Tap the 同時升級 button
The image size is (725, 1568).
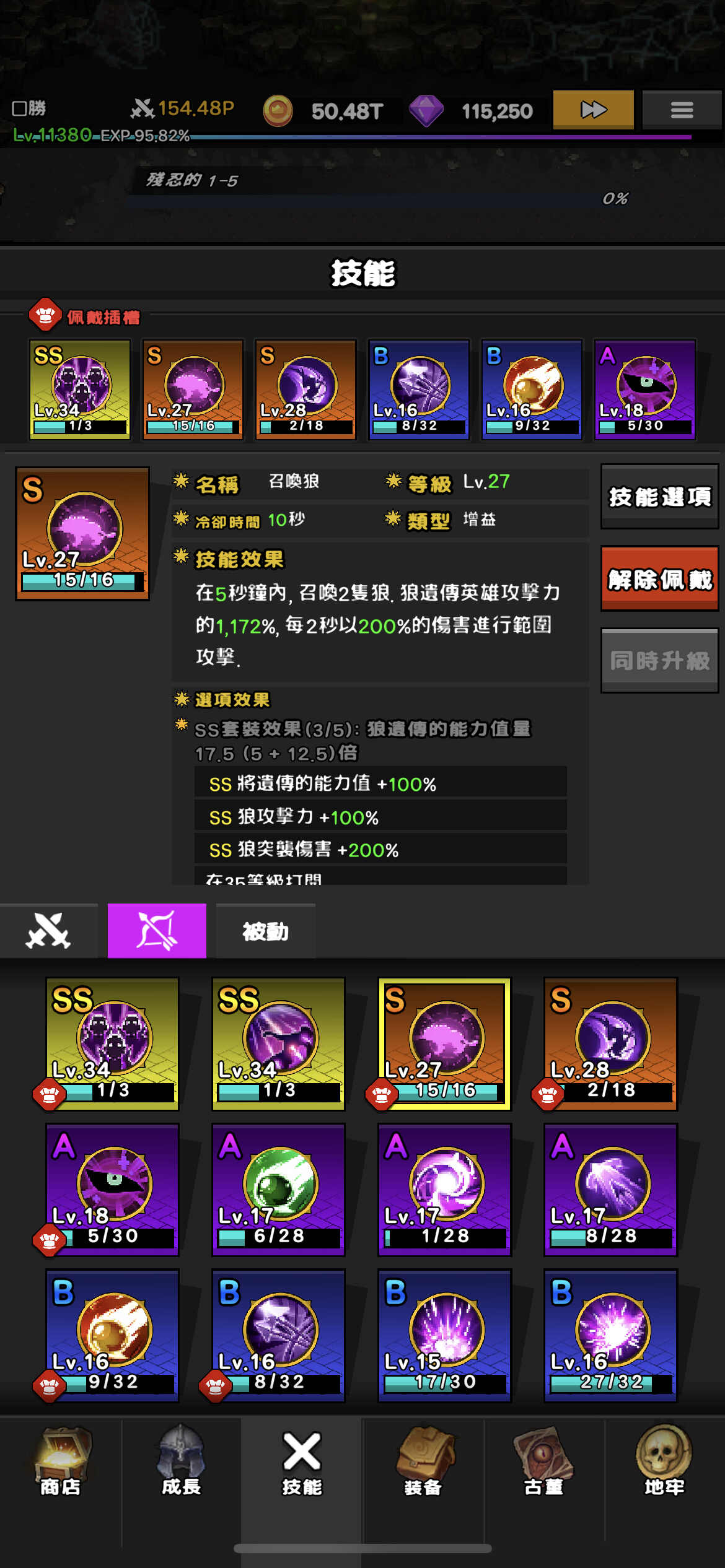pos(659,660)
